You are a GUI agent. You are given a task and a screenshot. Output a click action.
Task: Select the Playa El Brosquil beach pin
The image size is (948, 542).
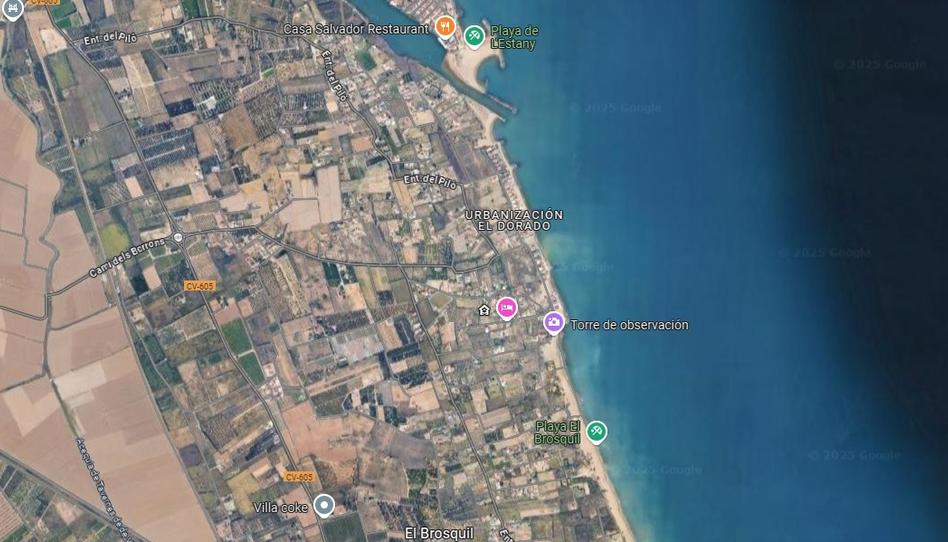click(596, 432)
